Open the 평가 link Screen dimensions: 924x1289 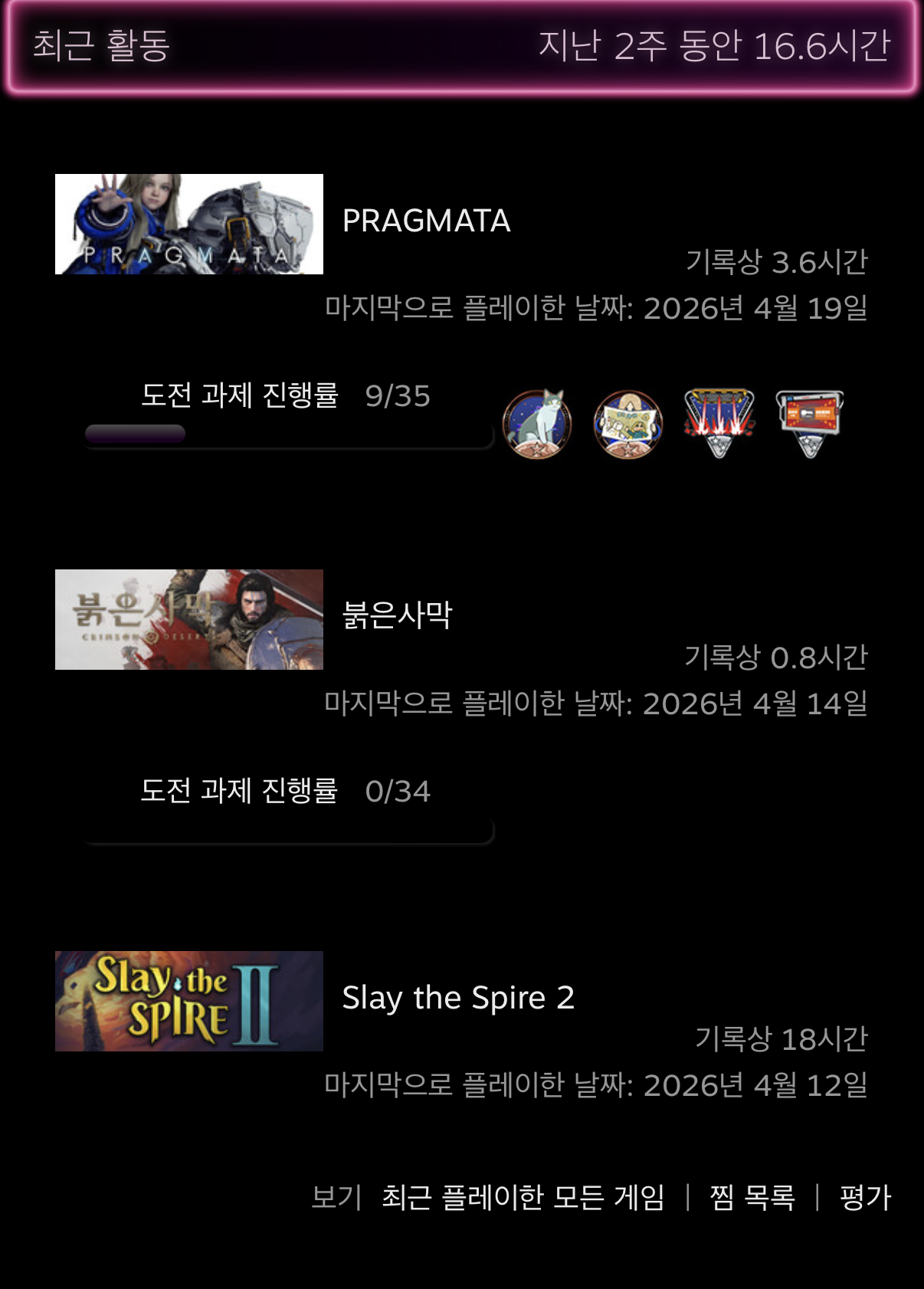865,1197
